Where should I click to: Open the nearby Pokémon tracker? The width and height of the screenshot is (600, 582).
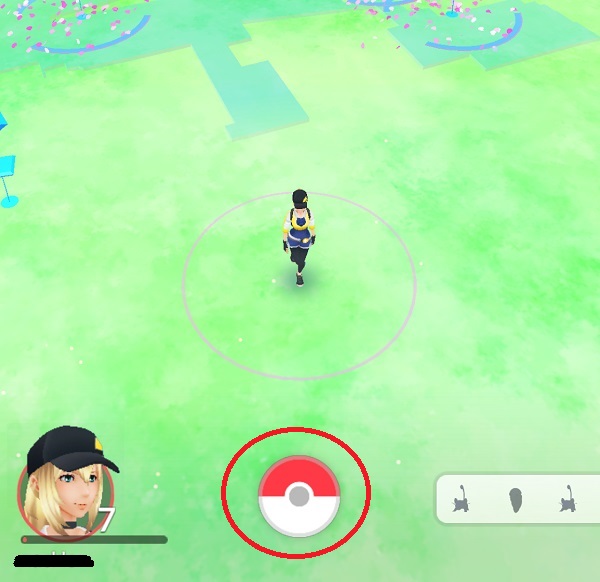(x=517, y=499)
